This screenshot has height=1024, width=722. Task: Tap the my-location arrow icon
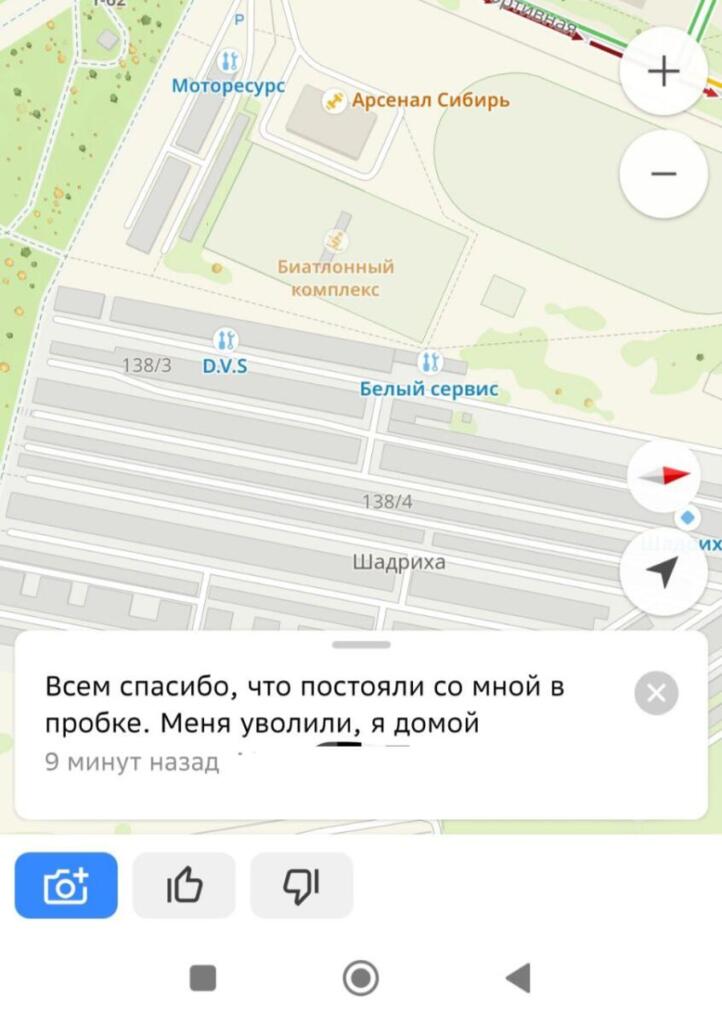[x=663, y=572]
